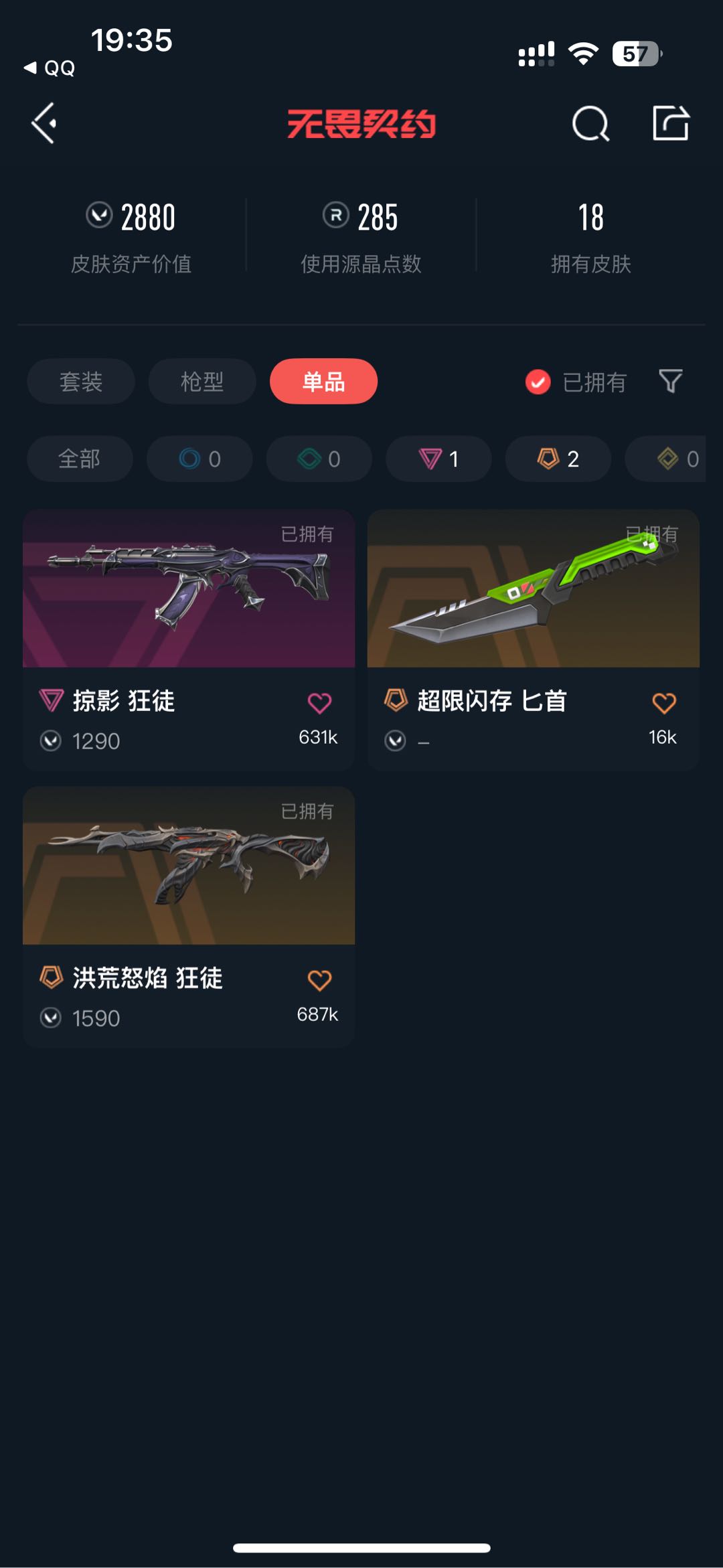This screenshot has height=1568, width=723.
Task: Filter by the yellow diamond tier chip
Action: pyautogui.click(x=665, y=459)
